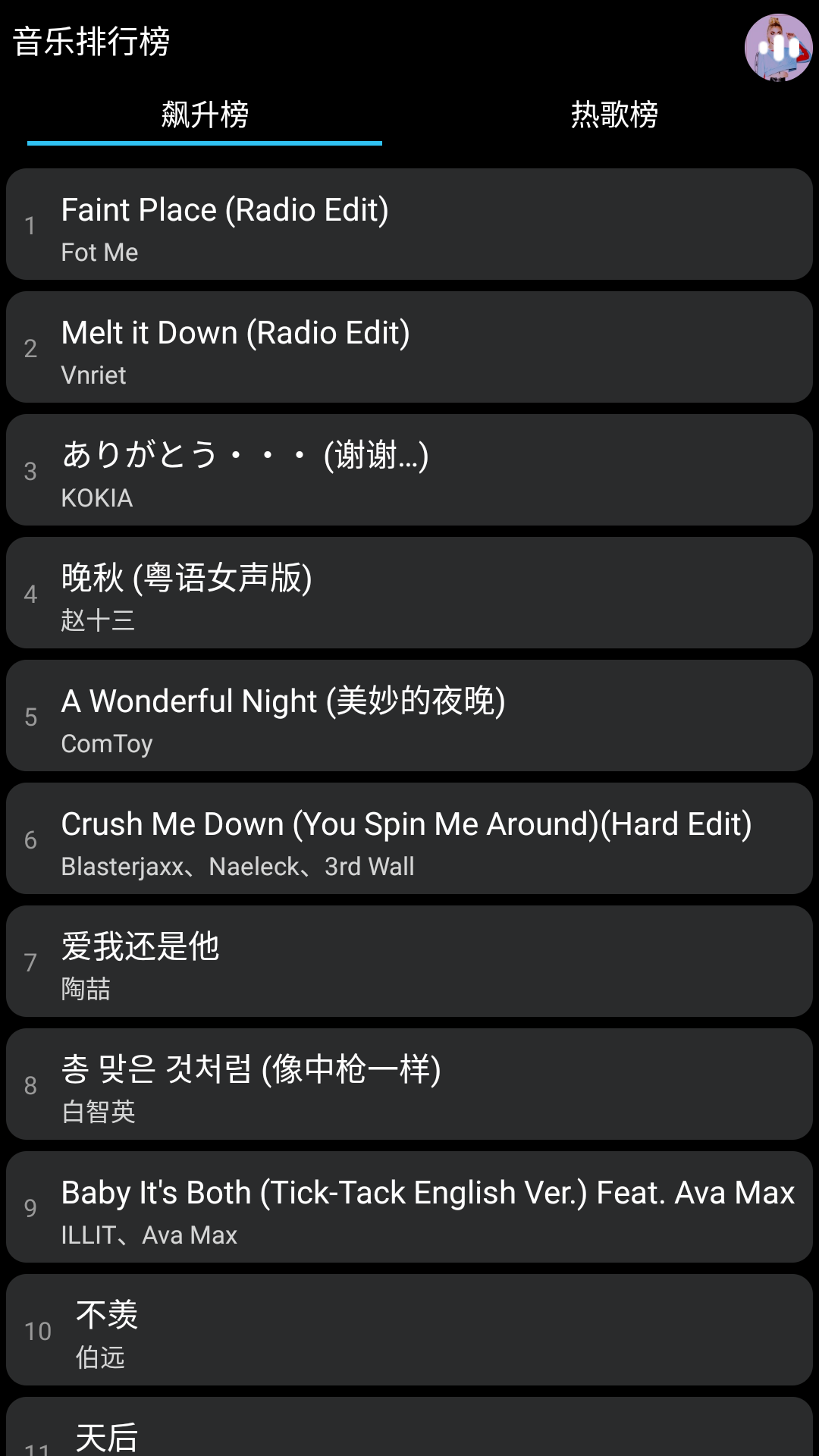This screenshot has height=1456, width=819.
Task: Open the now-playing album avatar
Action: point(778,48)
